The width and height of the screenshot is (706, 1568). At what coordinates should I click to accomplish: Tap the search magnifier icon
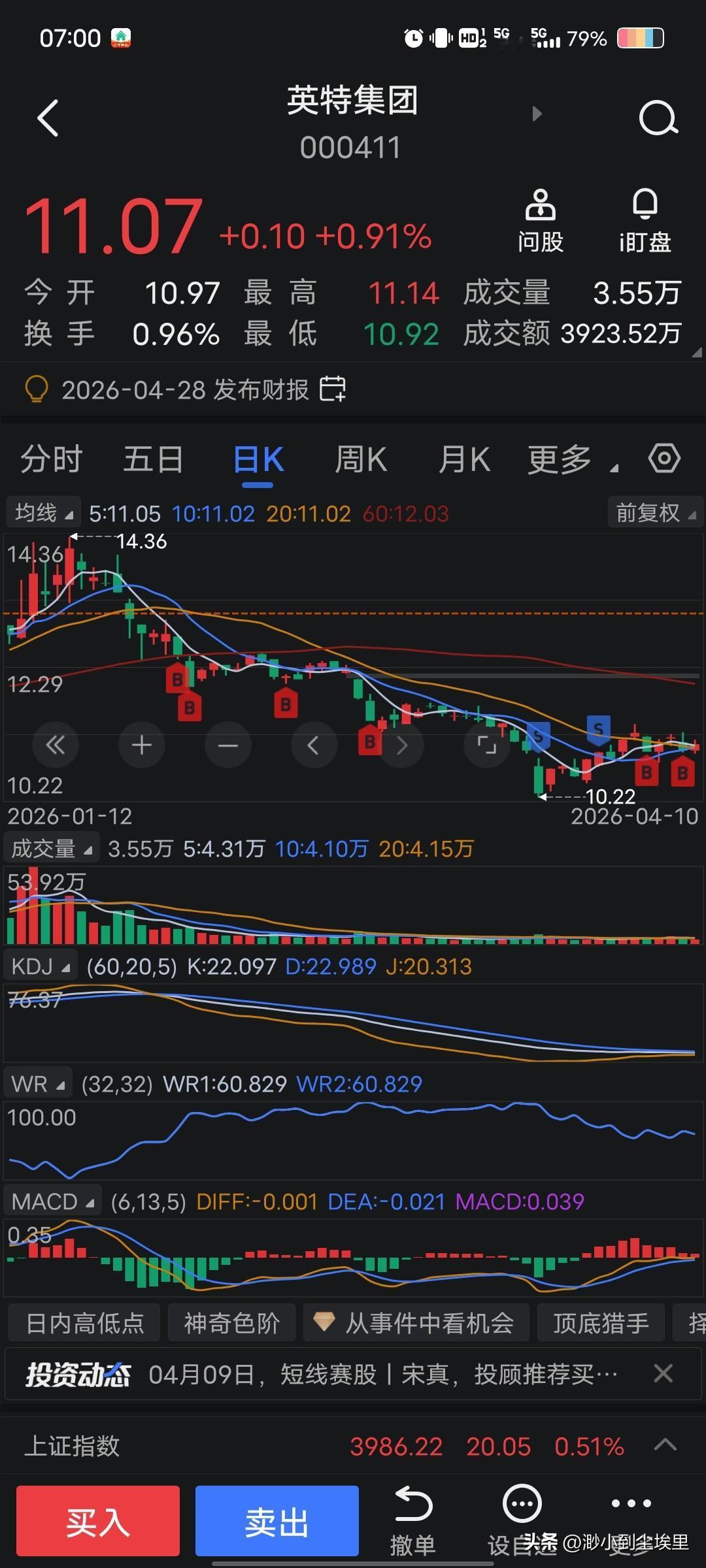[x=657, y=119]
